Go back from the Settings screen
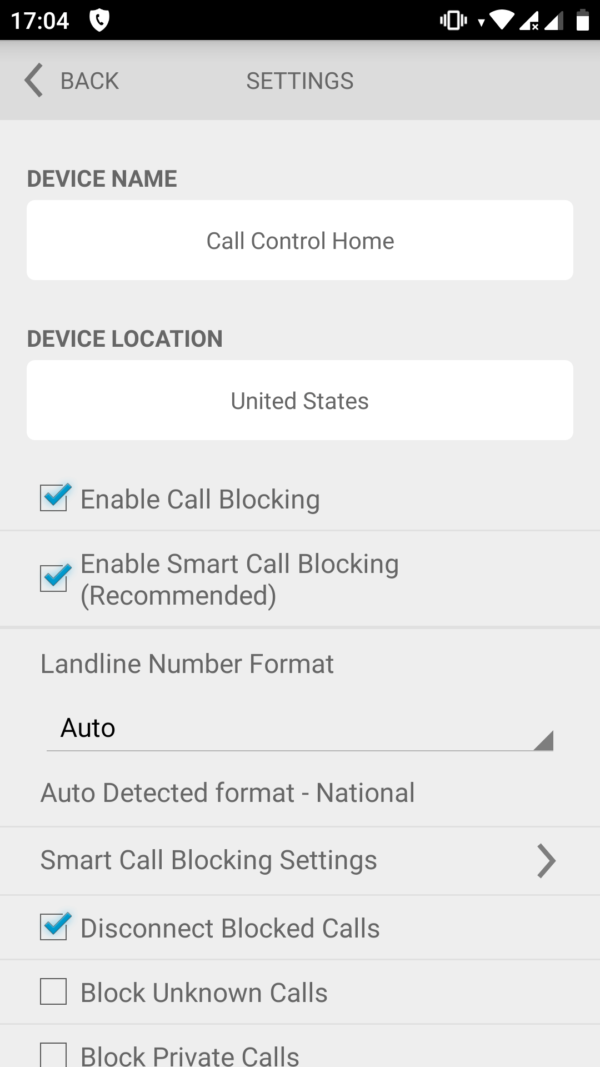600x1067 pixels. [72, 81]
